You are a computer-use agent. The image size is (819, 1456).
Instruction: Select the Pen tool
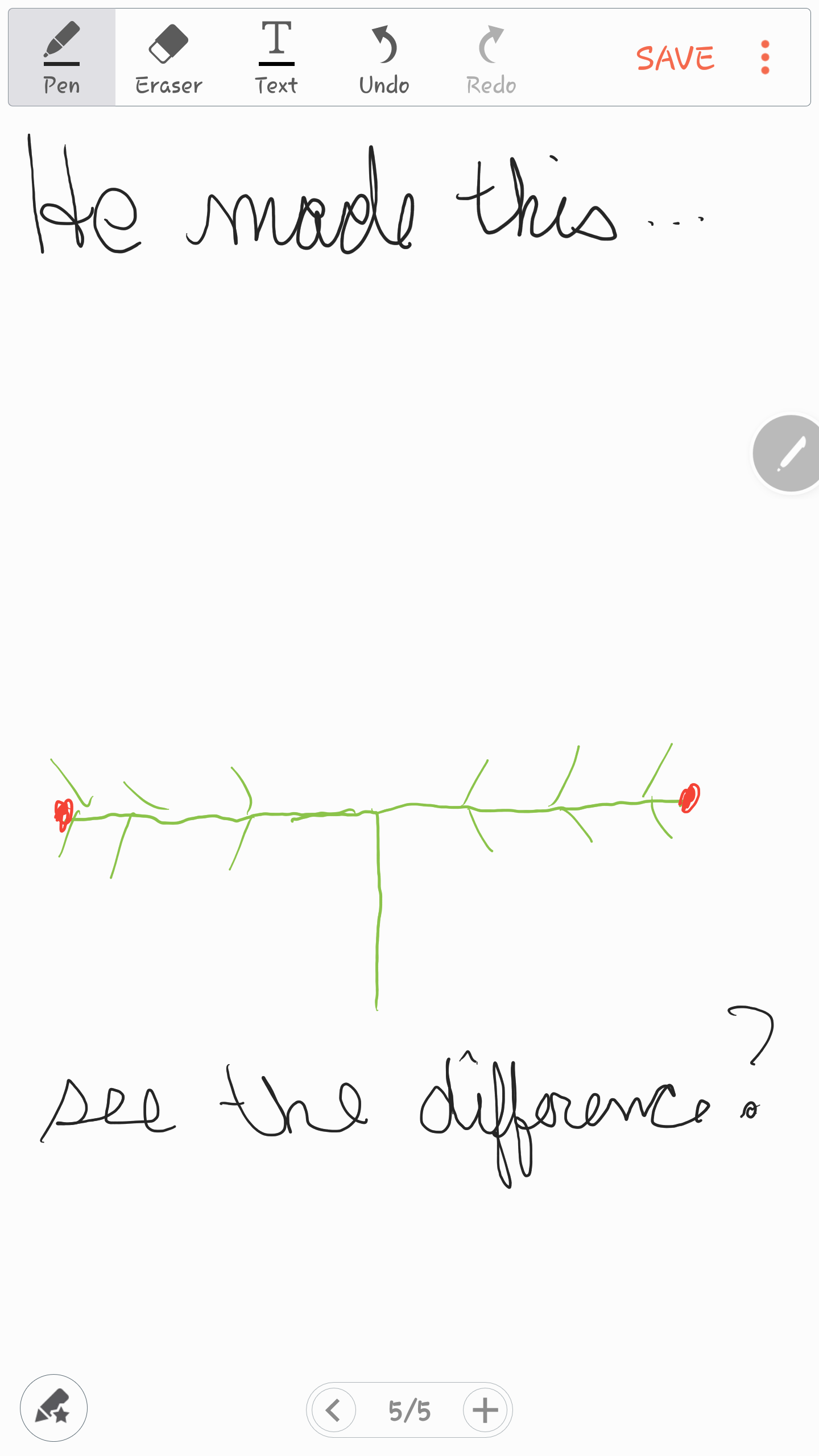tap(61, 57)
